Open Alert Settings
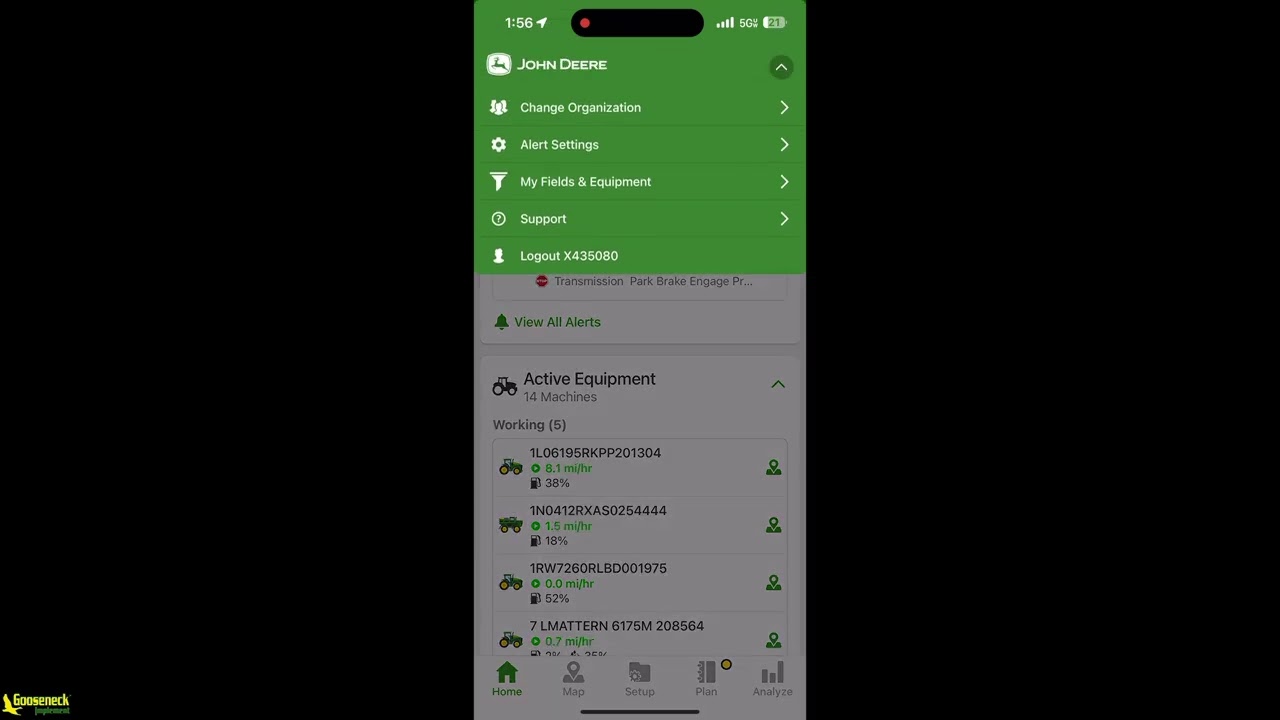The image size is (1280, 720). pos(640,145)
